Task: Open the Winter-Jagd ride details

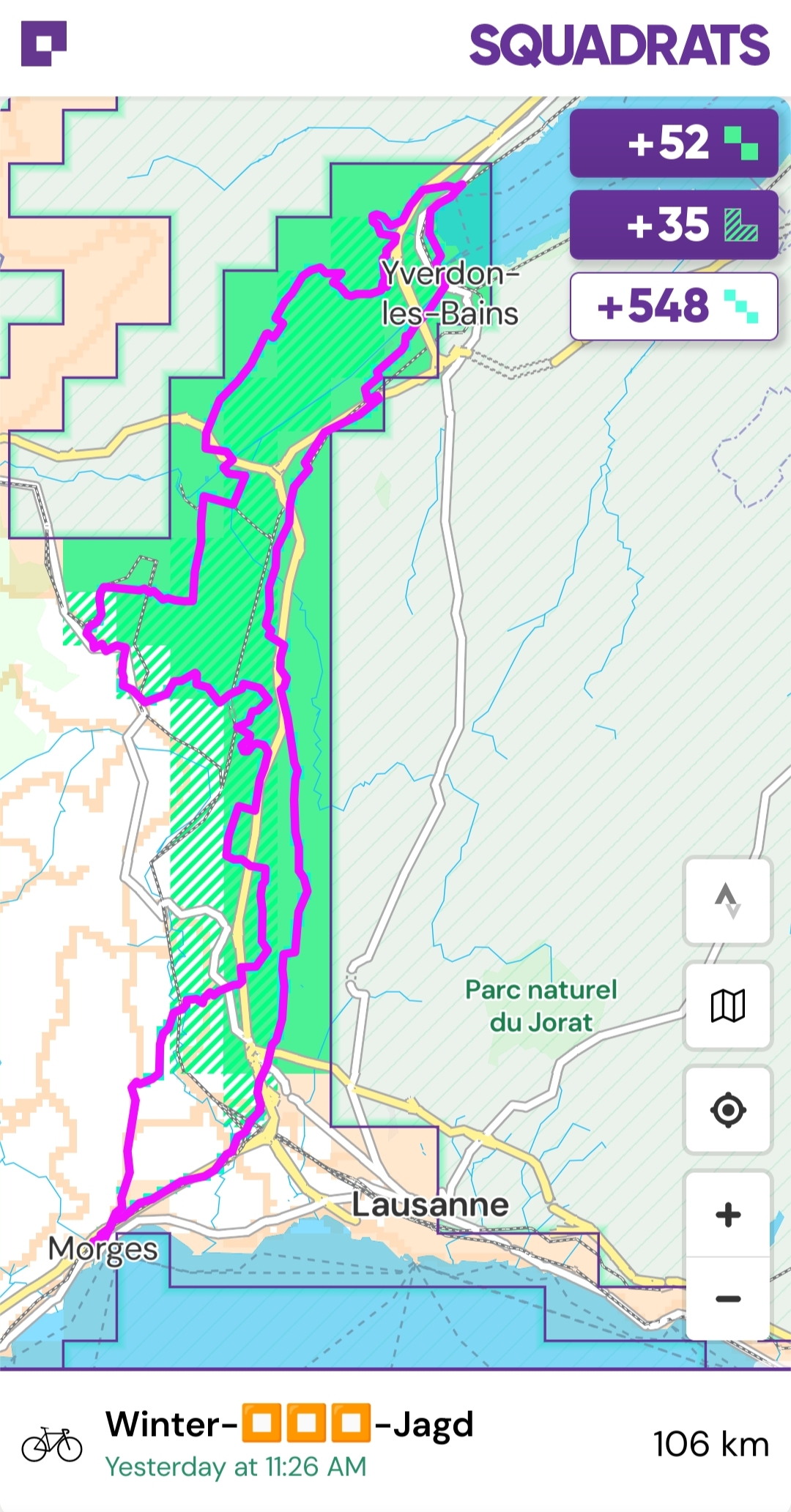Action: 395,1442
